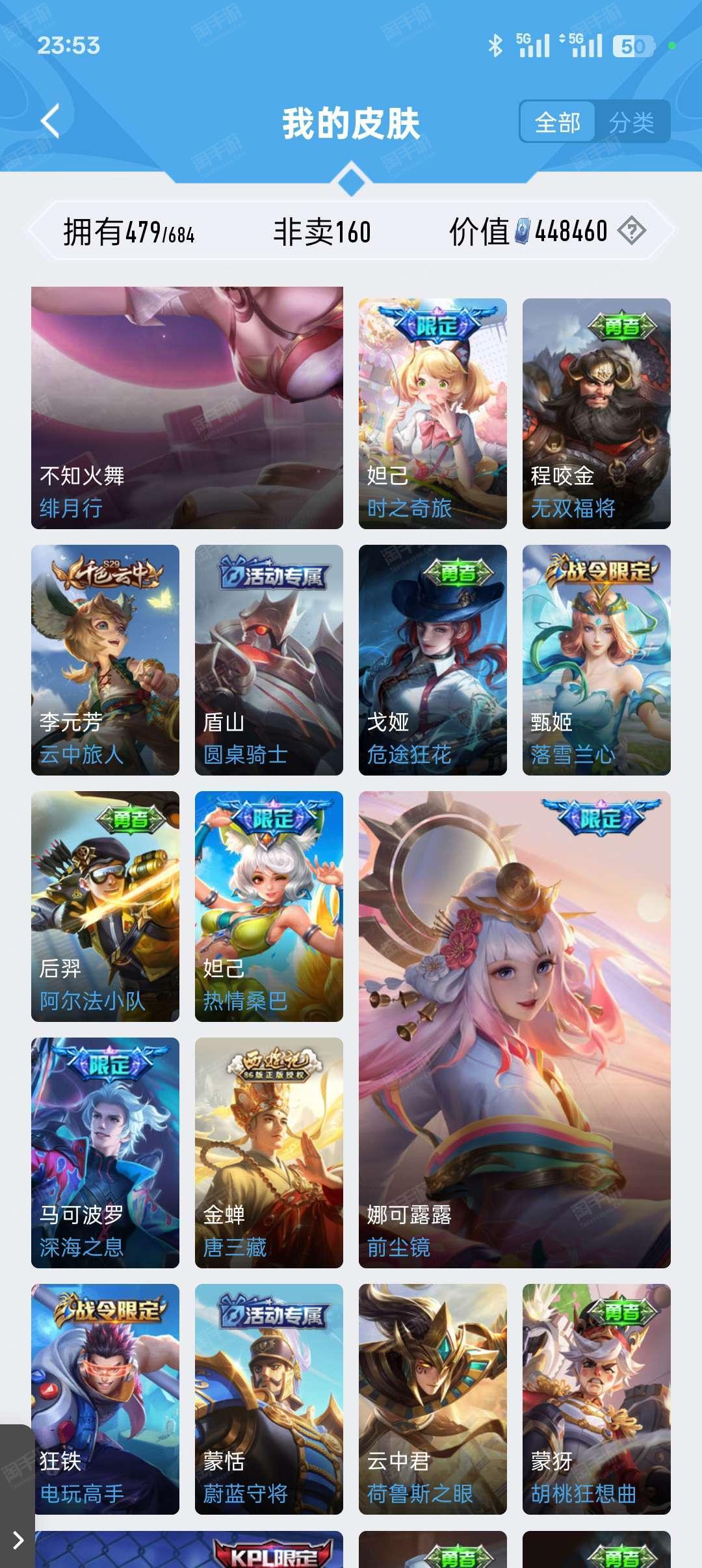Open 蒙恬 蔚蓝守将 skin
The width and height of the screenshot is (702, 1568).
269,1399
